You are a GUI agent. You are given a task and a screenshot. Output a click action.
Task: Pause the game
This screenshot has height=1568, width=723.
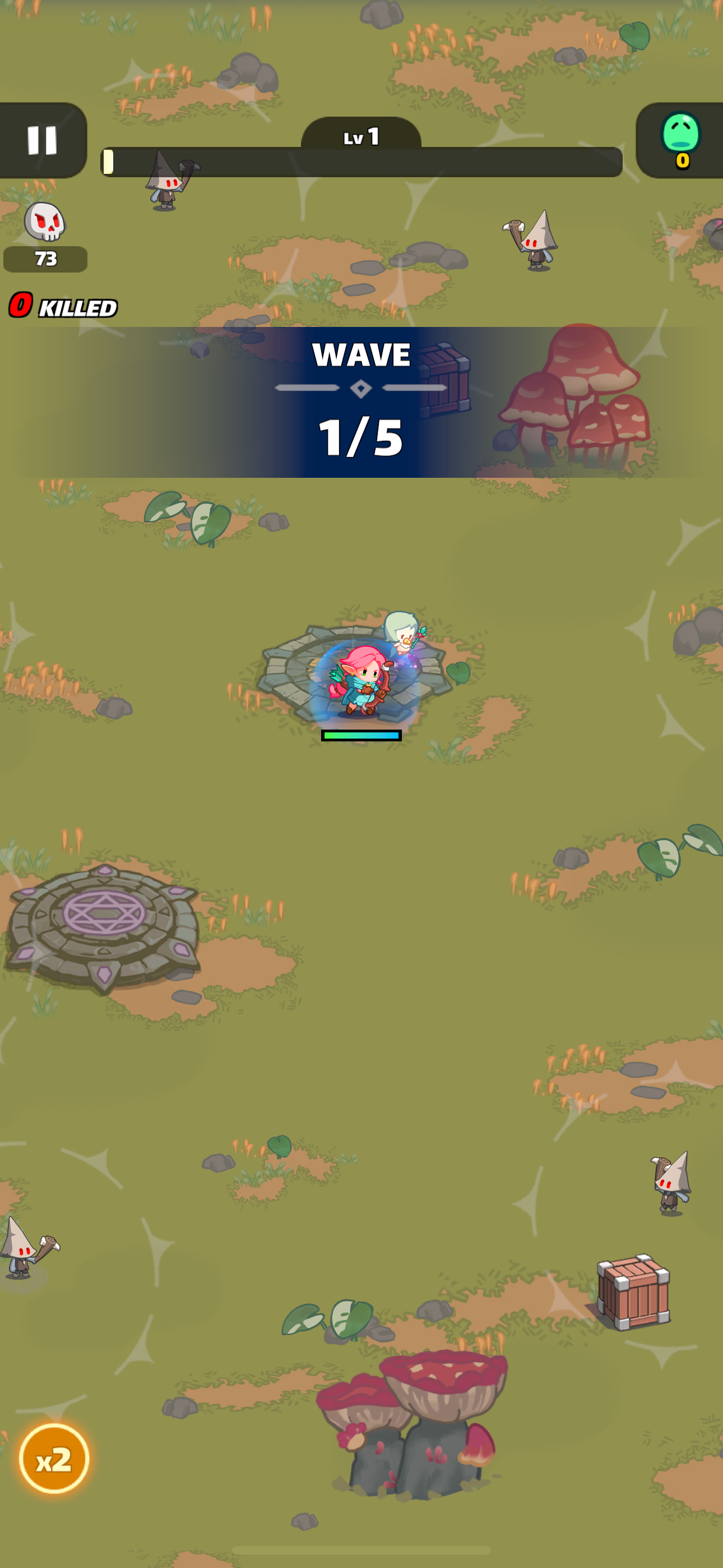41,140
